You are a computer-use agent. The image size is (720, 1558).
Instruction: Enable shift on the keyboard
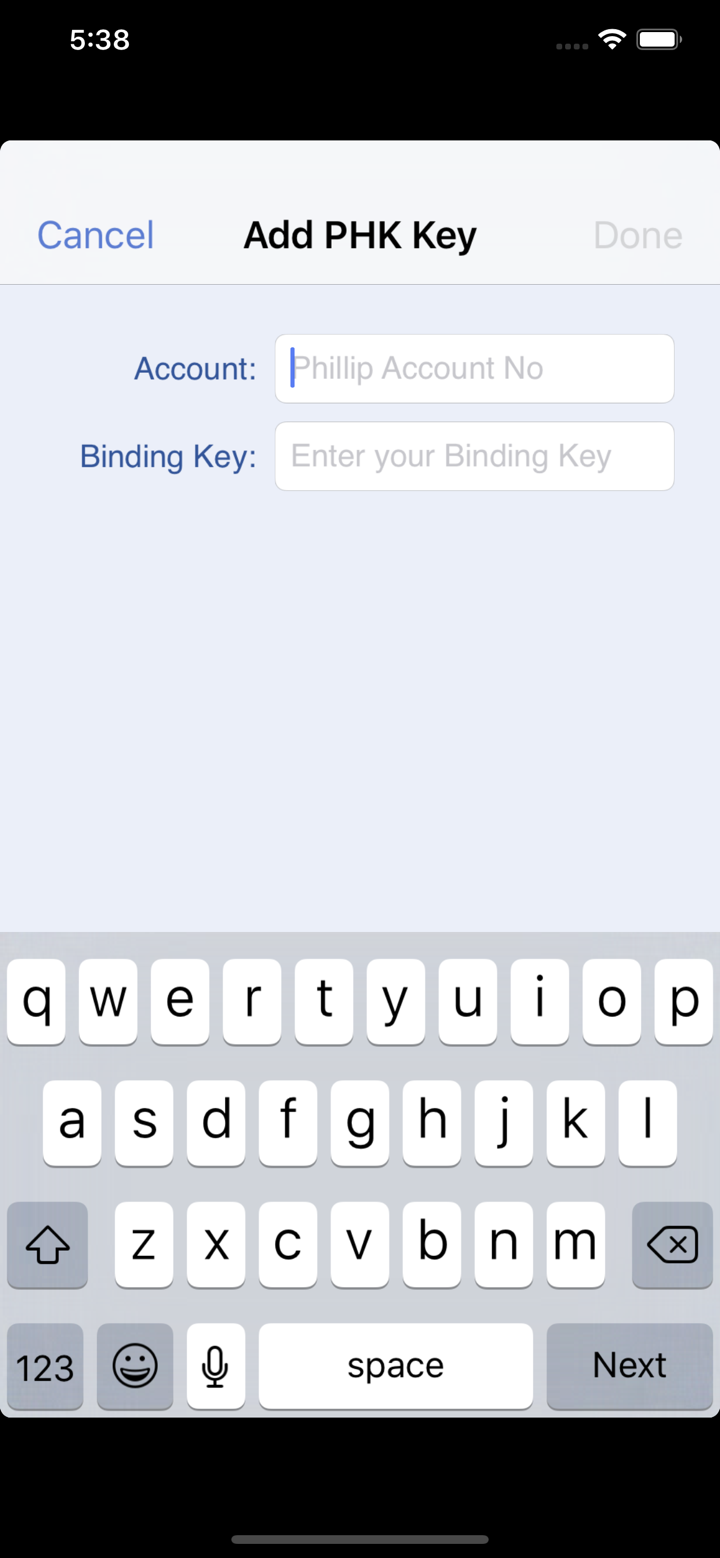[47, 1245]
